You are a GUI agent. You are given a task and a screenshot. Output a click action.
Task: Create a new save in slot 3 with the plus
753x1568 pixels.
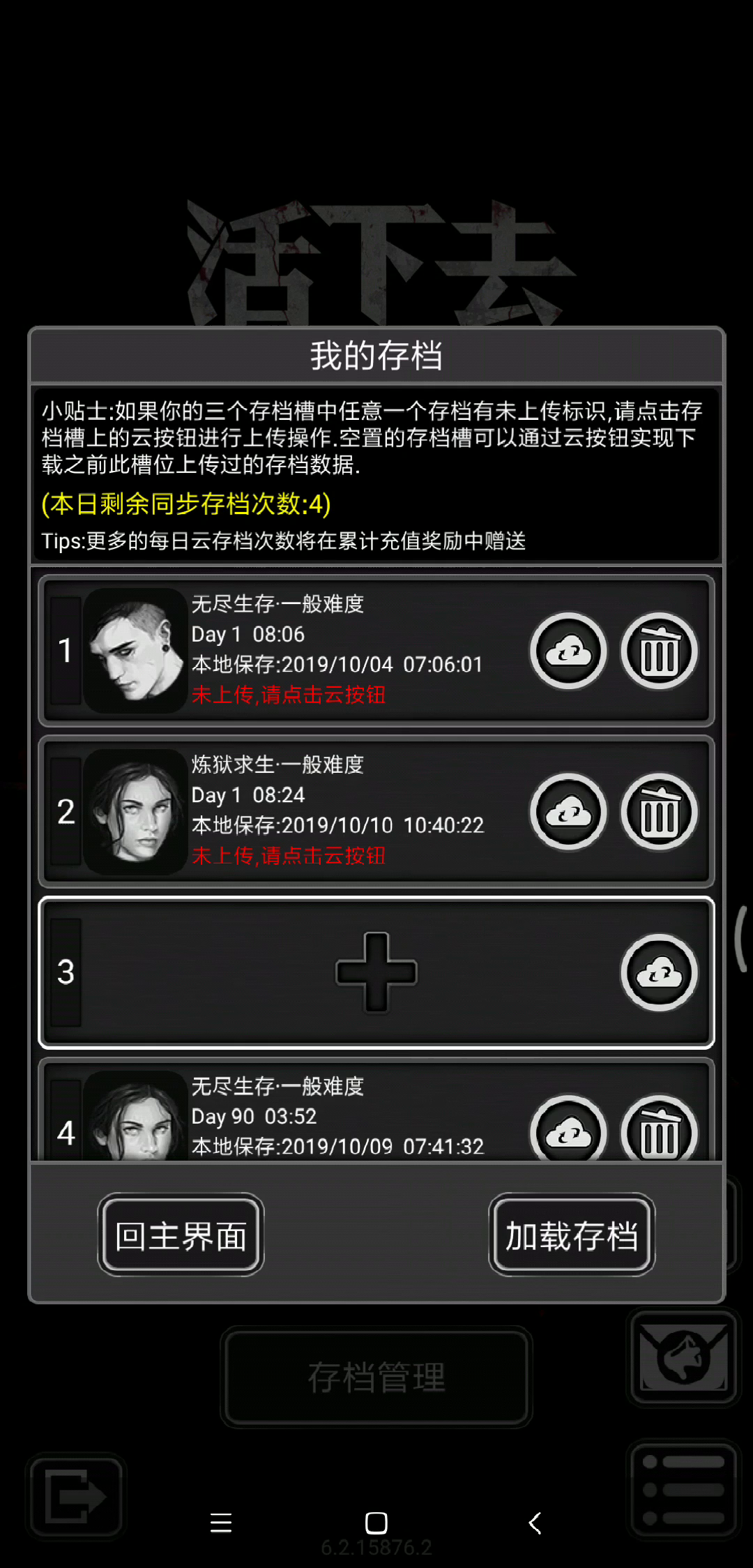(x=376, y=972)
